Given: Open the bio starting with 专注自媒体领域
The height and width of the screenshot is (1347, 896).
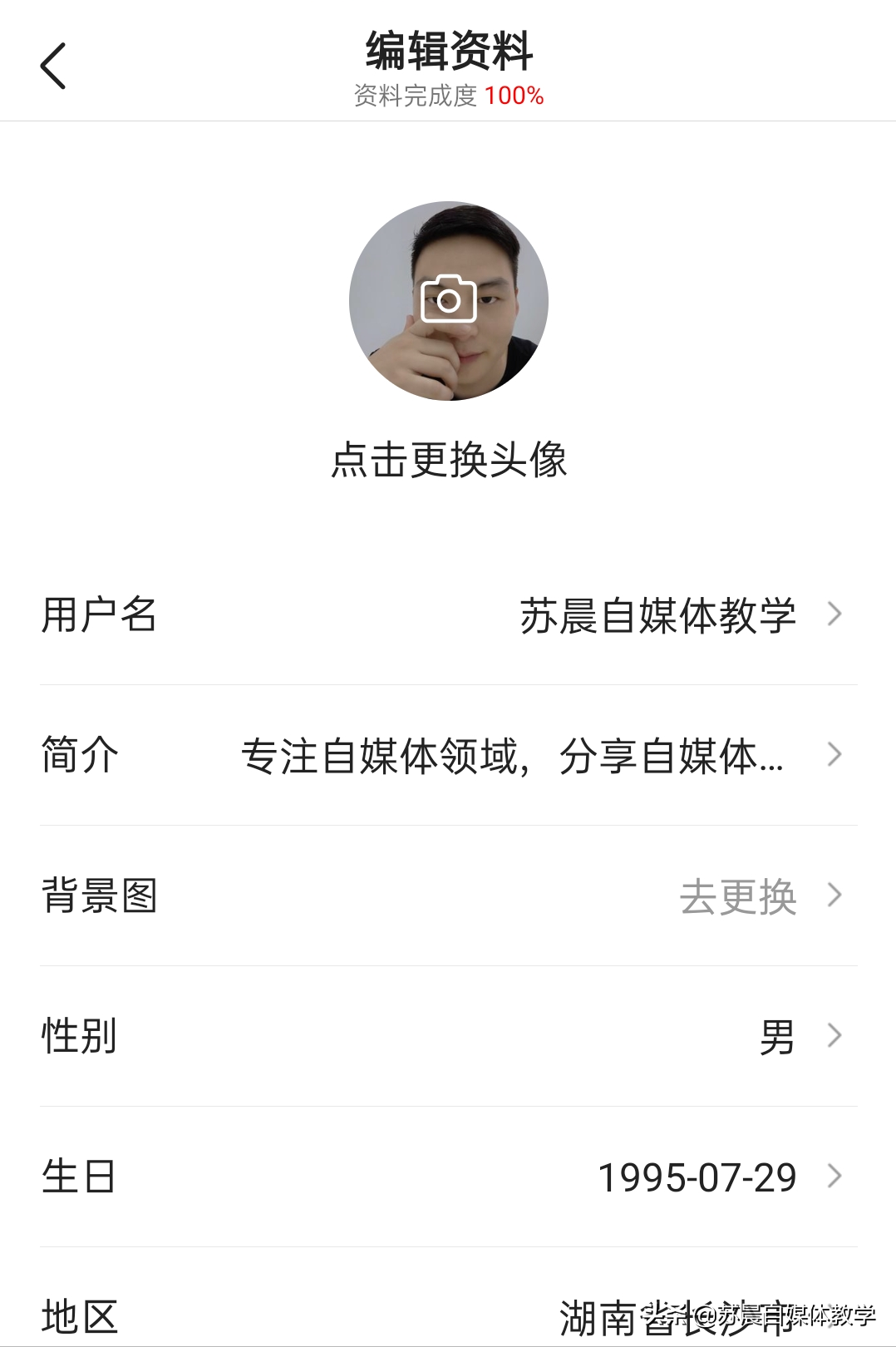Looking at the screenshot, I should pos(511,756).
